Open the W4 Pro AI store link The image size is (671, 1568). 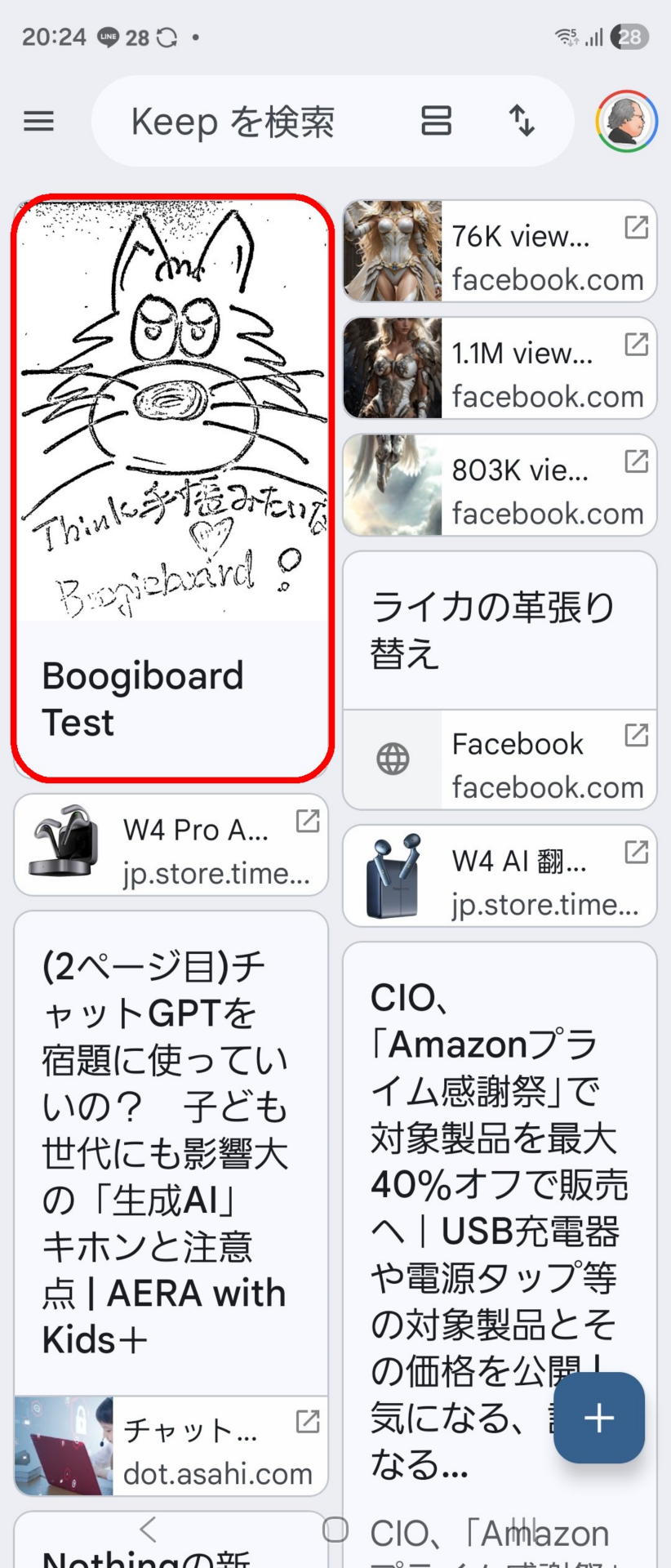[x=171, y=845]
